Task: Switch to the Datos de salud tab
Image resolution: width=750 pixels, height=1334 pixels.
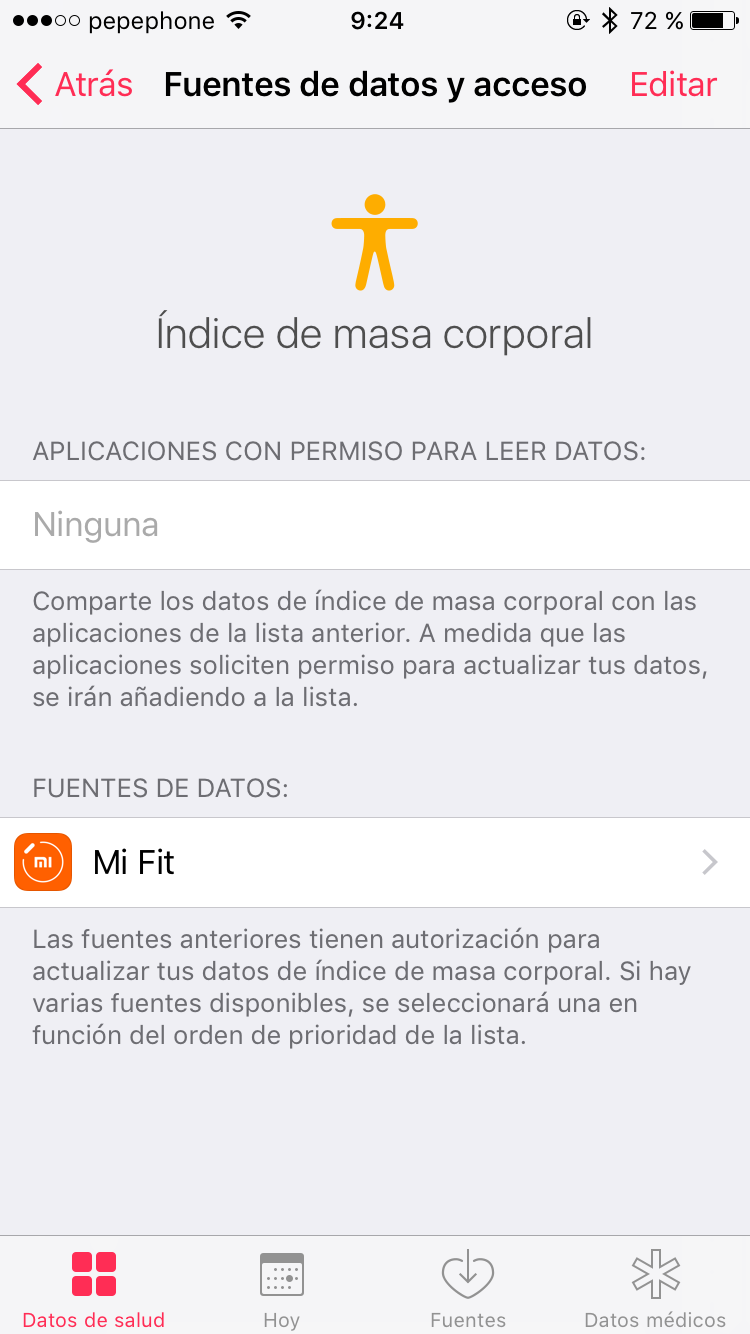Action: click(94, 1288)
